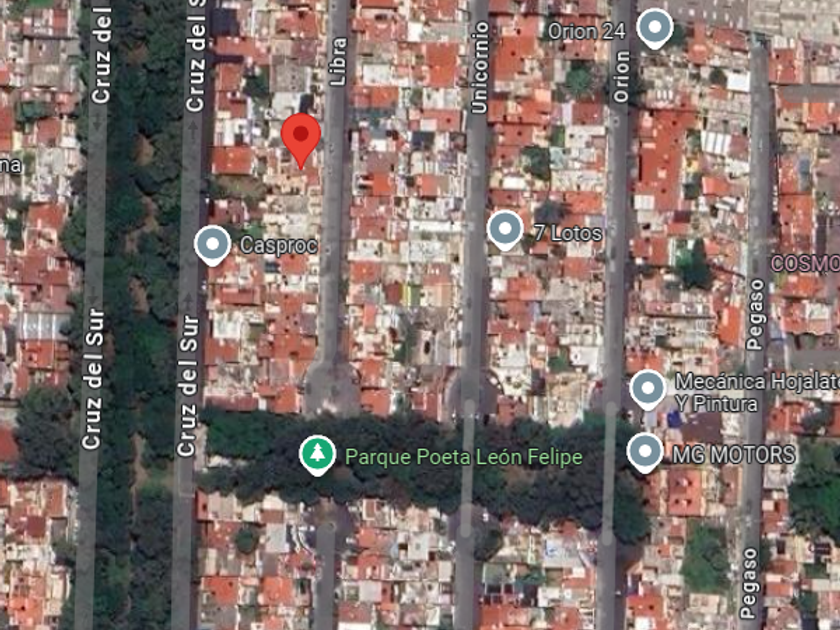
Task: Select the Mecánica Hojalatería Y Pintura marker
Action: [x=648, y=389]
